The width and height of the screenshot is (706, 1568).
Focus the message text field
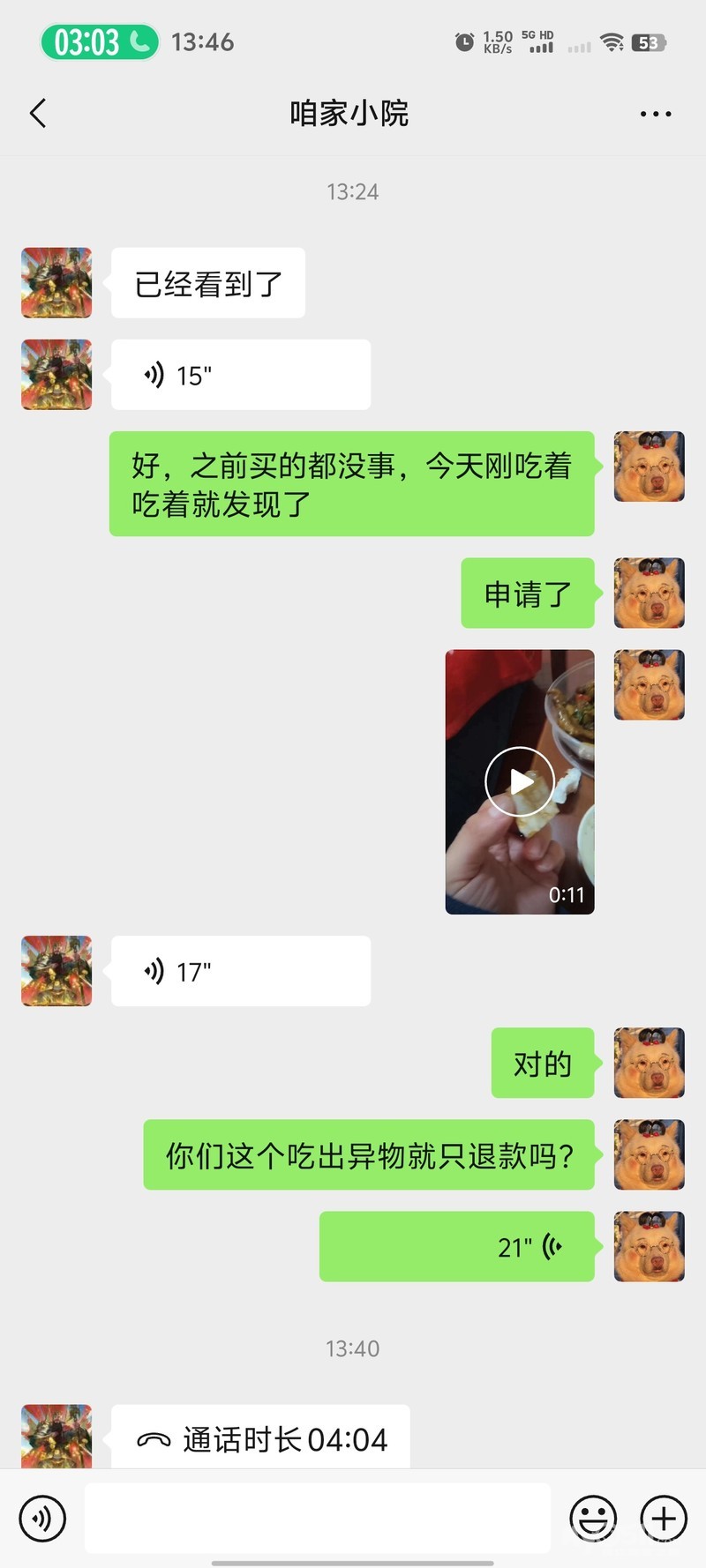coord(318,1518)
